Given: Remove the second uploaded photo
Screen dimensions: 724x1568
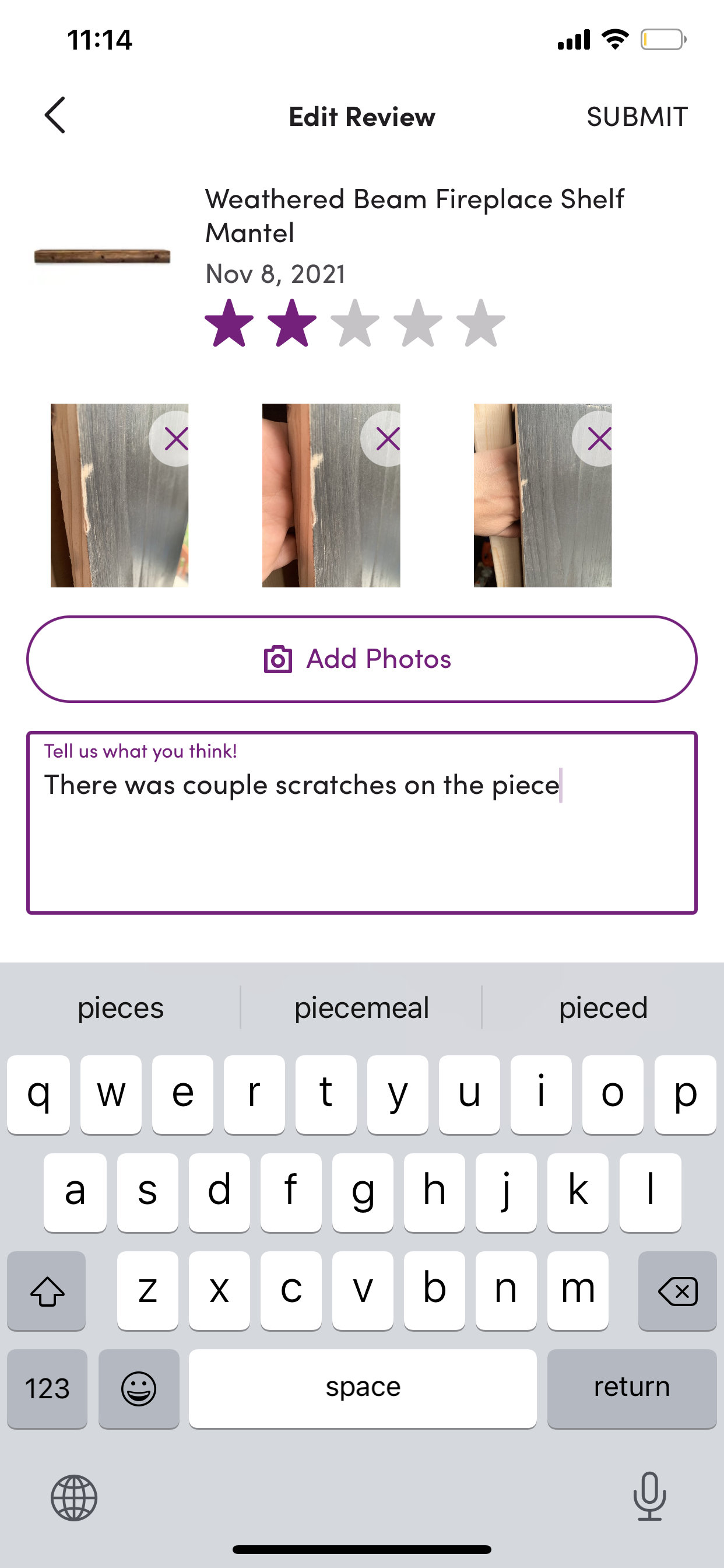Looking at the screenshot, I should pos(388,438).
